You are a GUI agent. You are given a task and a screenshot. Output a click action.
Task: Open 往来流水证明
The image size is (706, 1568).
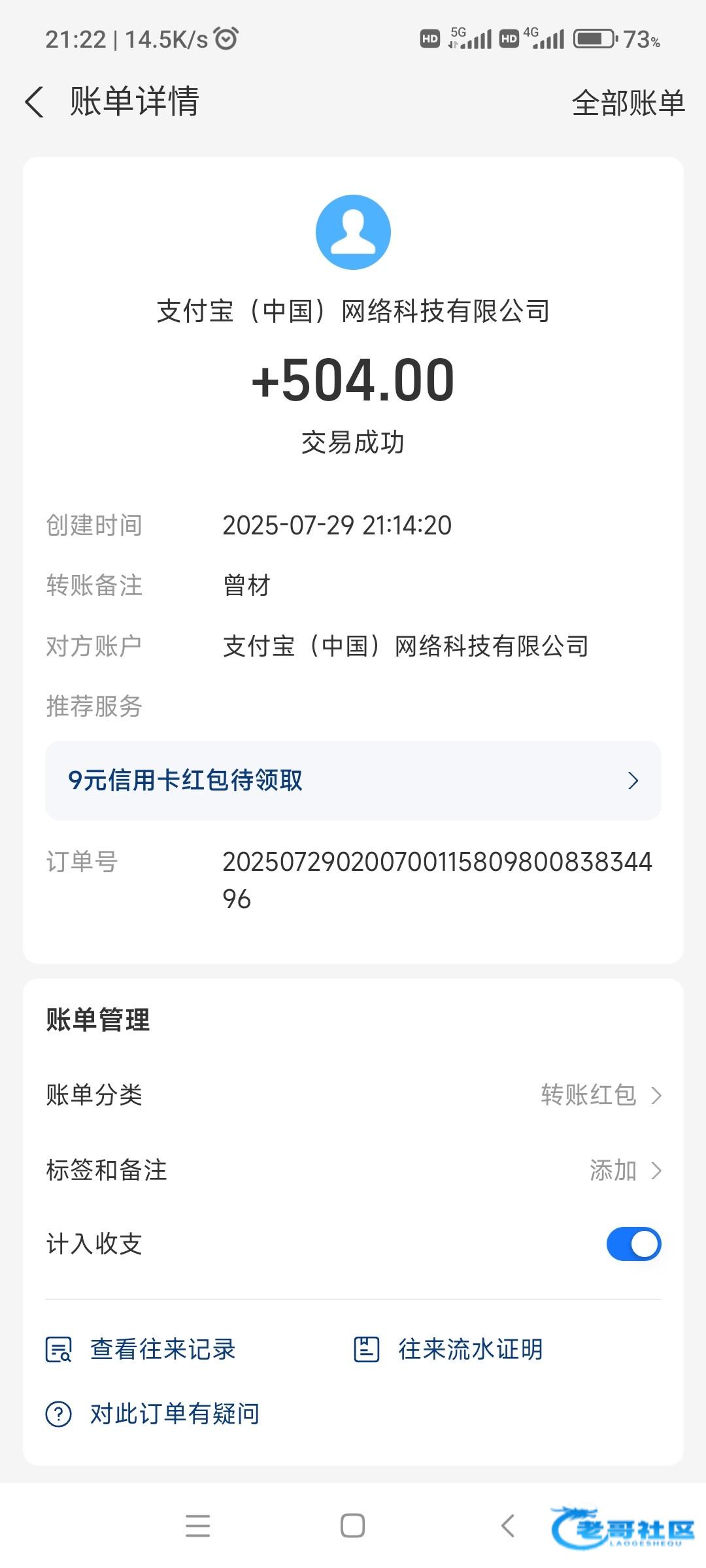[x=448, y=1348]
